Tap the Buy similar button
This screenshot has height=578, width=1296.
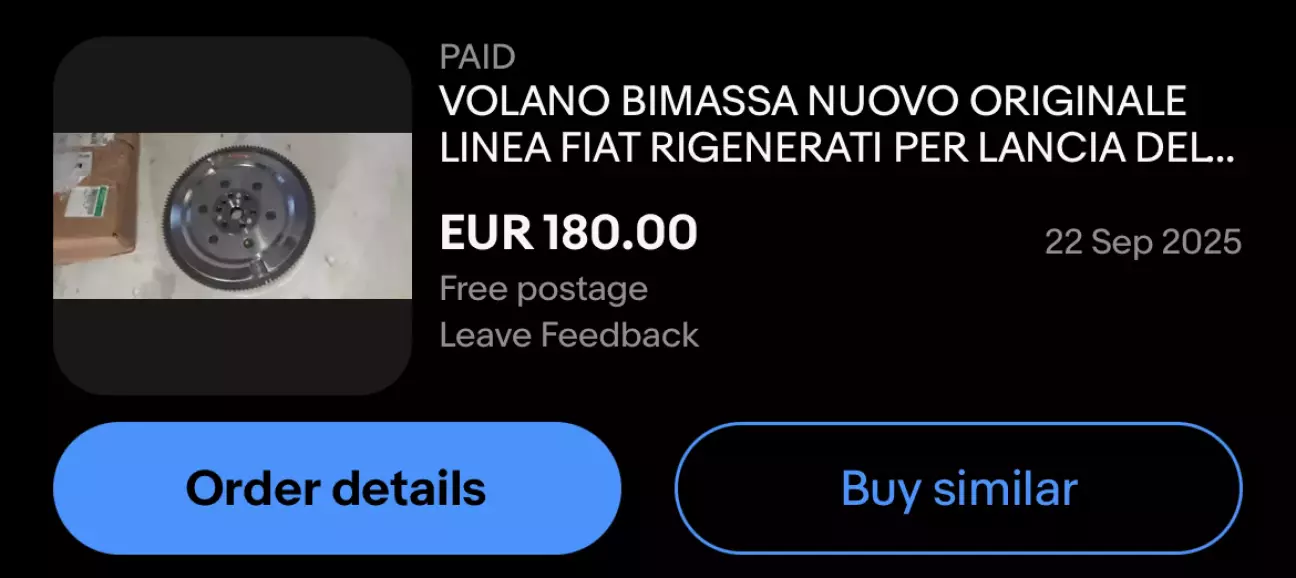pyautogui.click(x=958, y=488)
